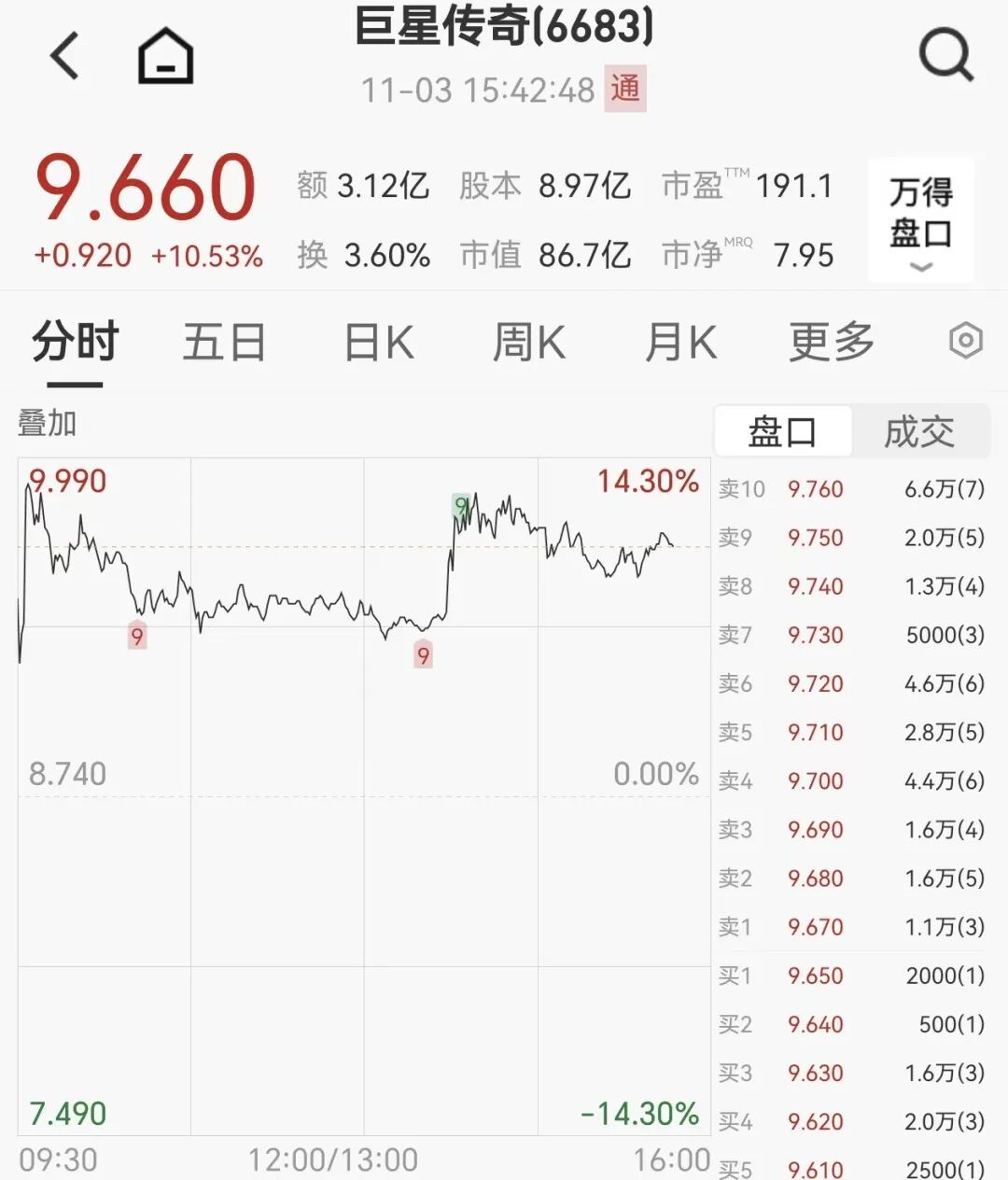Switch to the 成交 tab
This screenshot has height=1180, width=1008.
(x=919, y=432)
